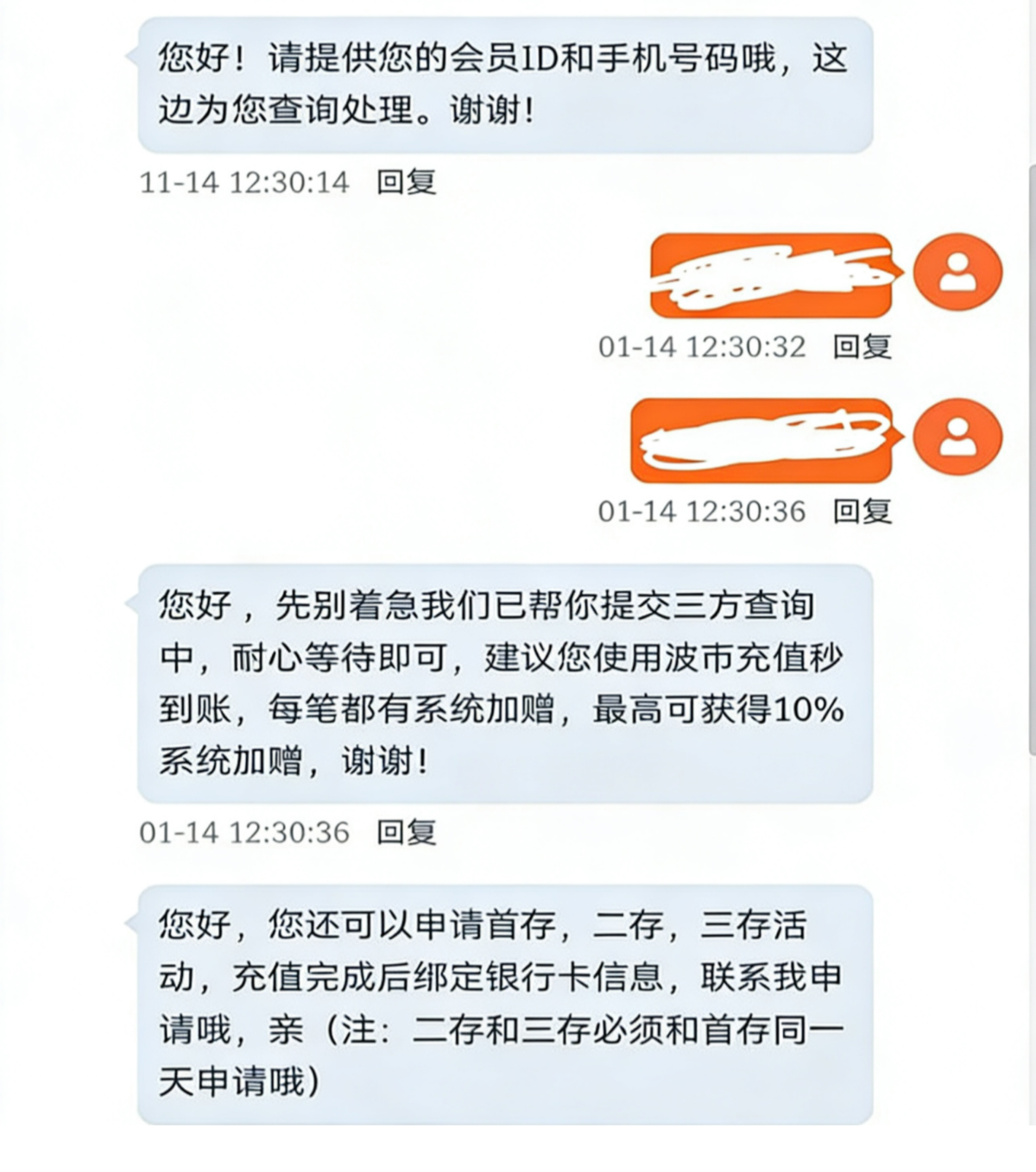Reply to the message about 三方查询 and 系统加赠
This screenshot has width=1036, height=1172.
point(407,832)
